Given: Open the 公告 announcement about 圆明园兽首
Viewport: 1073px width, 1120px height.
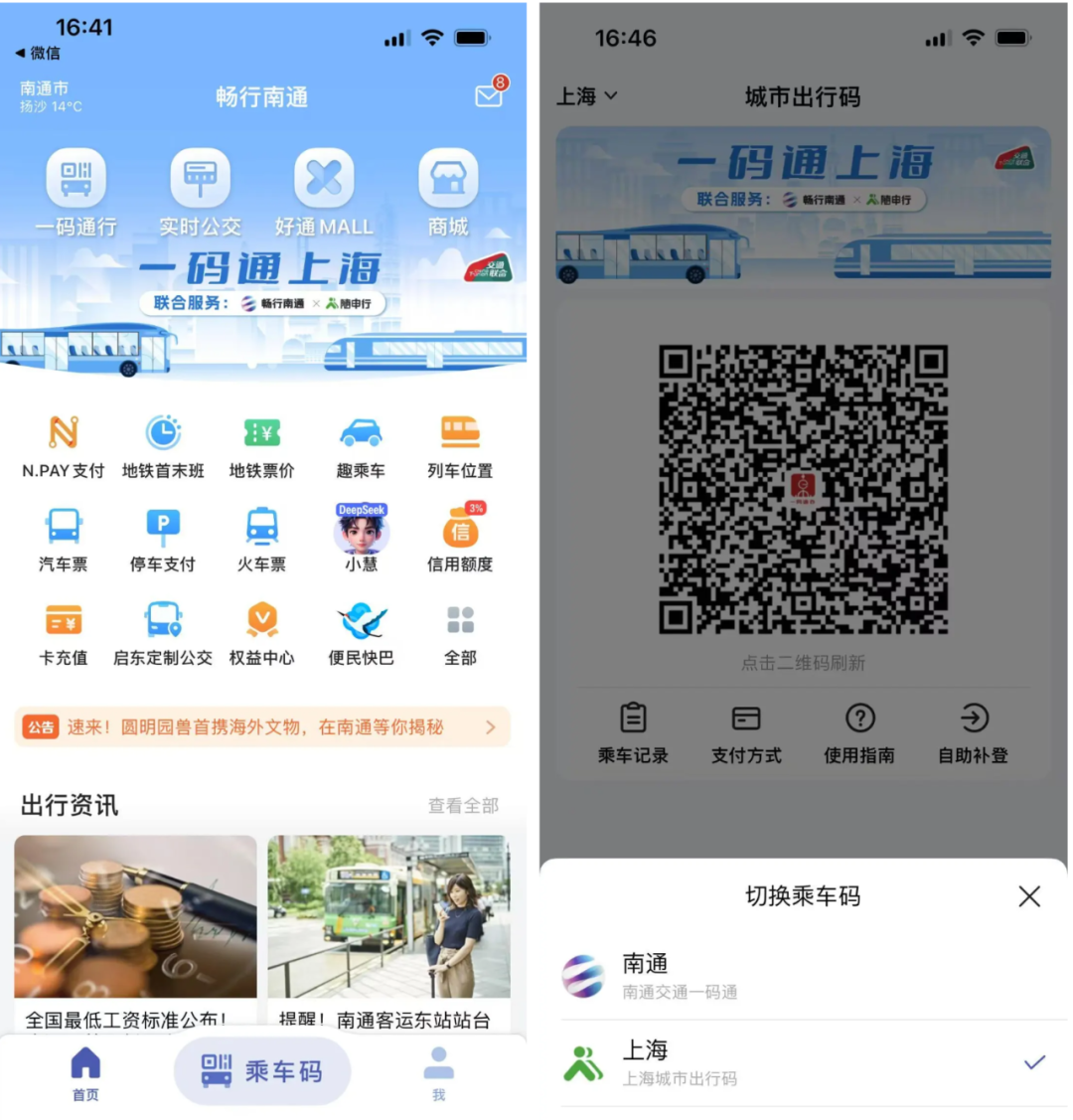Looking at the screenshot, I should (262, 727).
